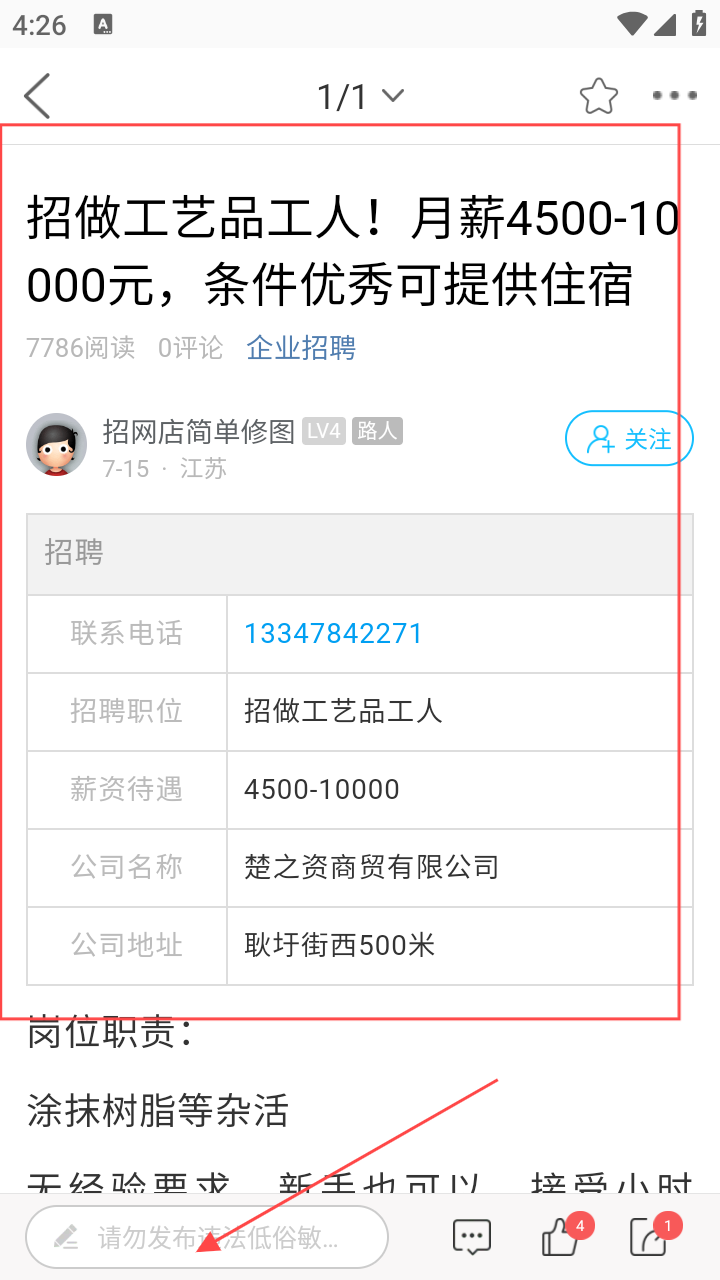Open the avatar of 招网店简单修图
Viewport: 720px width, 1280px height.
click(x=56, y=444)
